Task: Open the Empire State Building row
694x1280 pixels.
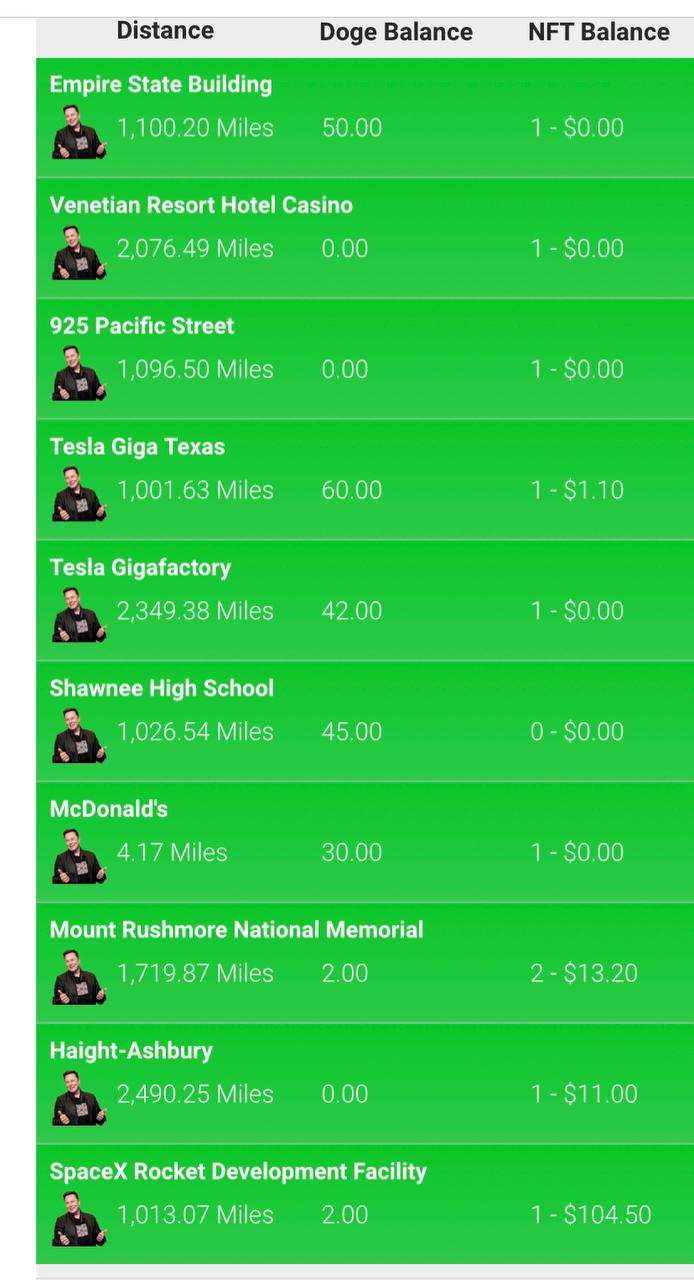Action: (x=365, y=117)
